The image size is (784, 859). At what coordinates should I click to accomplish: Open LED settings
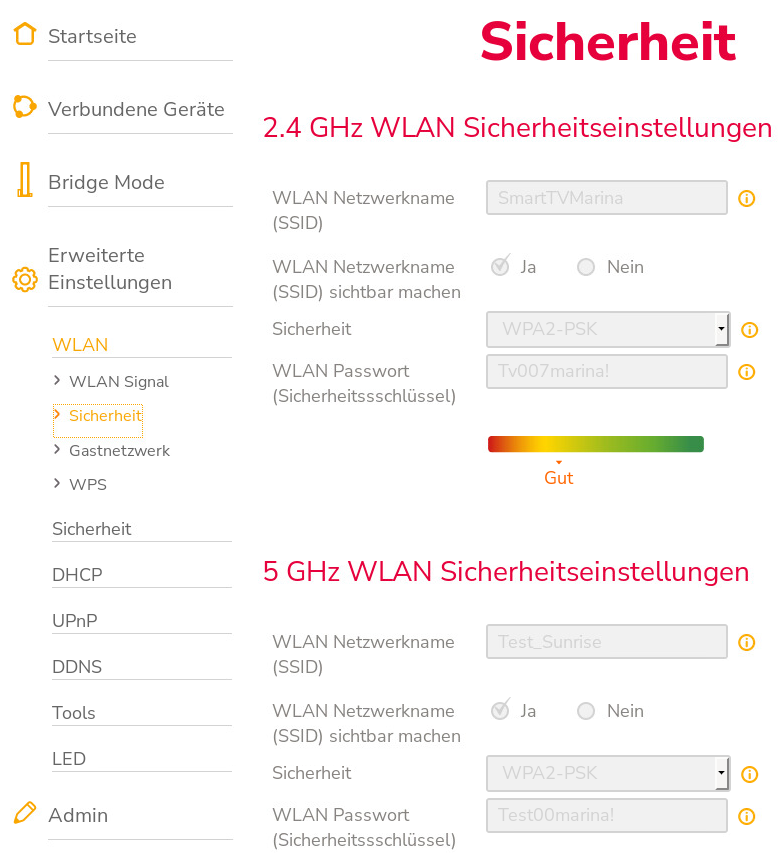[x=69, y=759]
